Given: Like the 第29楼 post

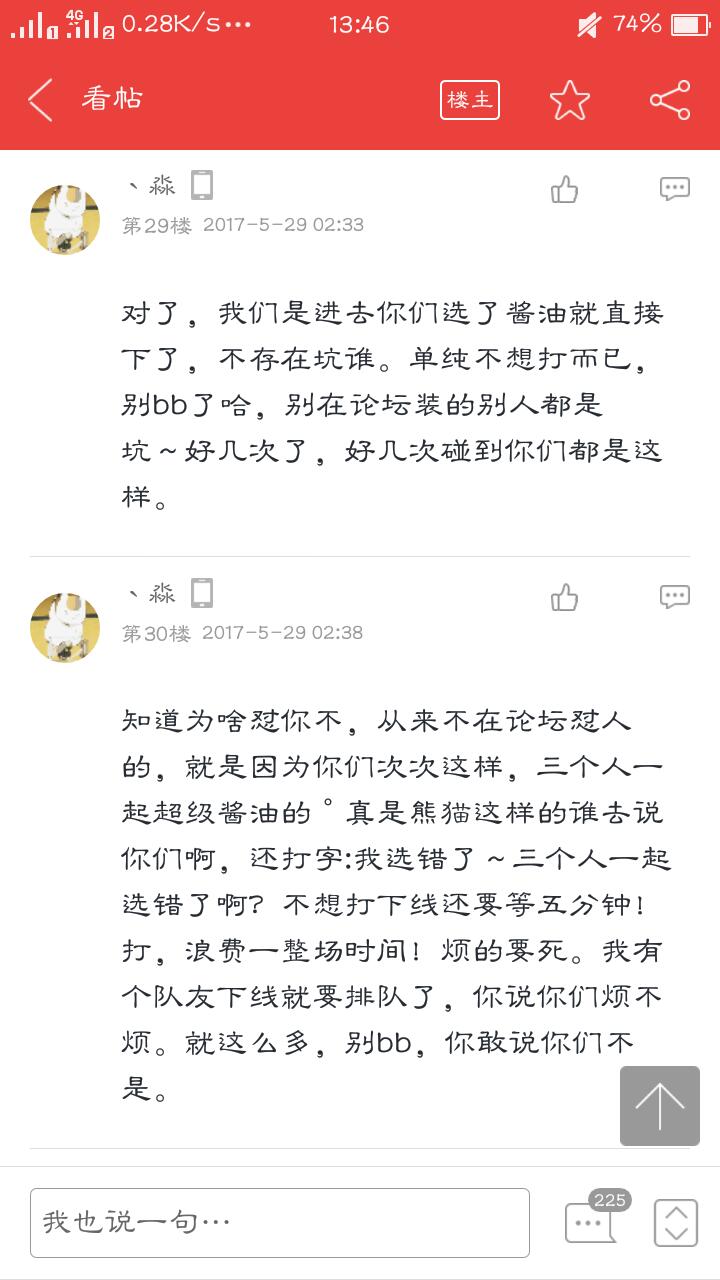Looking at the screenshot, I should (x=565, y=189).
